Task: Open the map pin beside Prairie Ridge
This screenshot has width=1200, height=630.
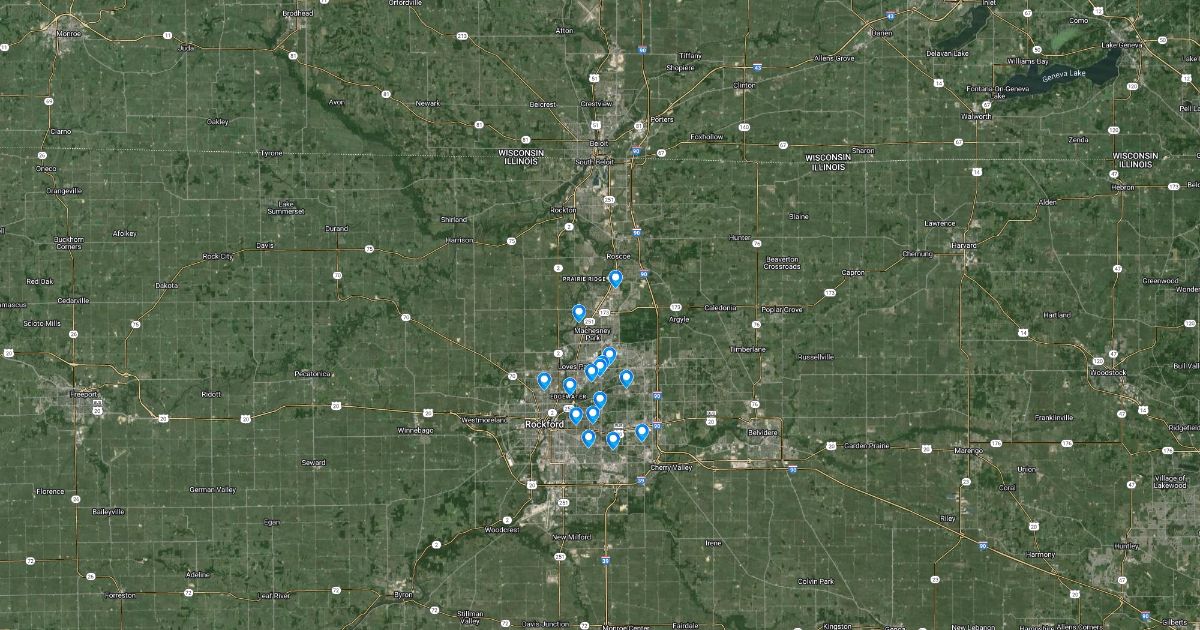Action: (x=616, y=278)
